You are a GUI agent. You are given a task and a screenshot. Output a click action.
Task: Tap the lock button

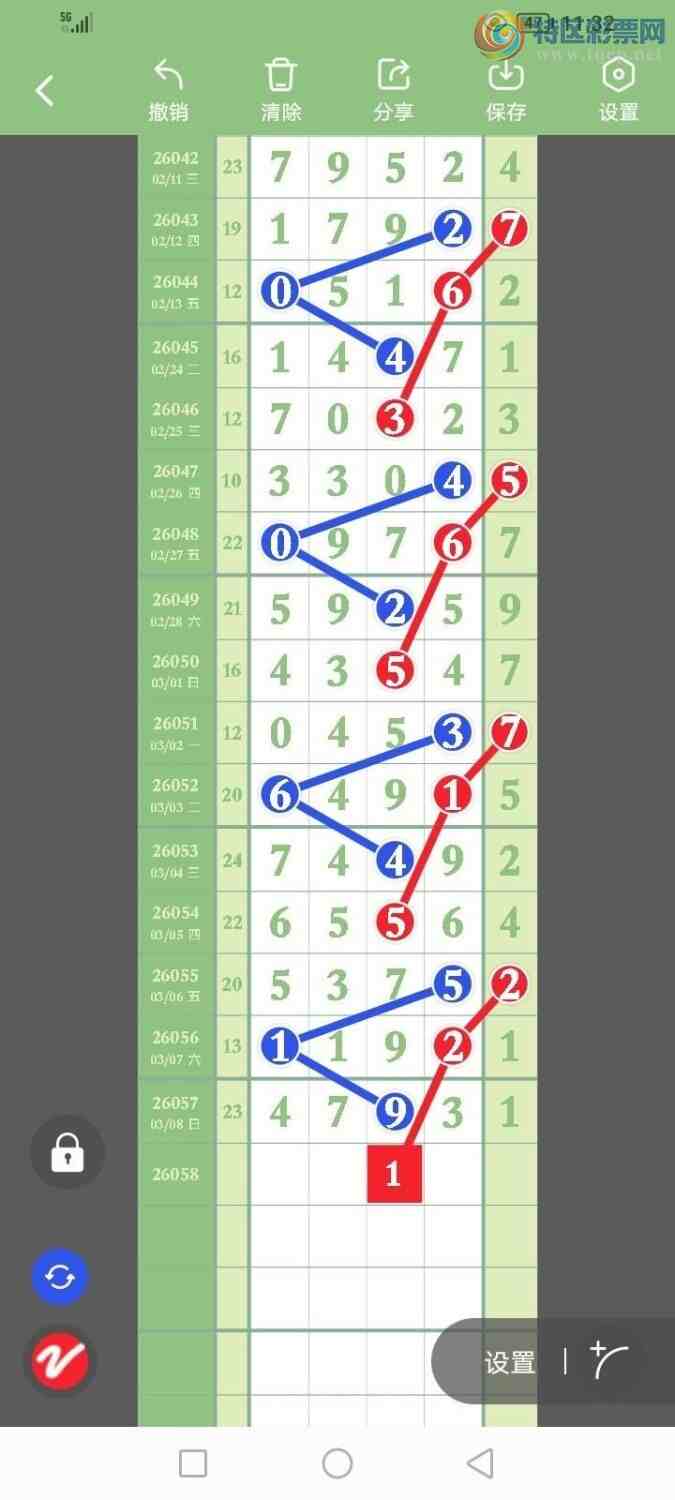[67, 1154]
